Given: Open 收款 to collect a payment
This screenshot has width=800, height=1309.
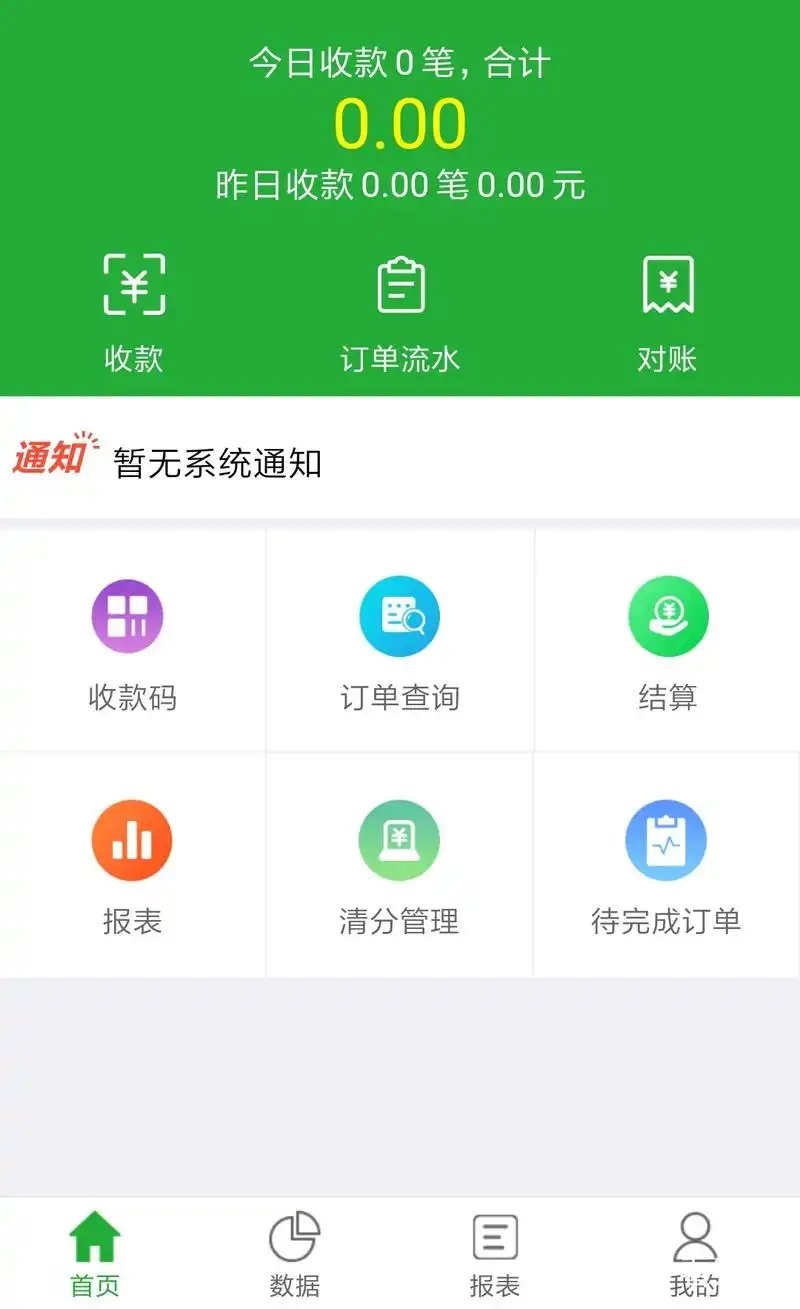Looking at the screenshot, I should [134, 313].
